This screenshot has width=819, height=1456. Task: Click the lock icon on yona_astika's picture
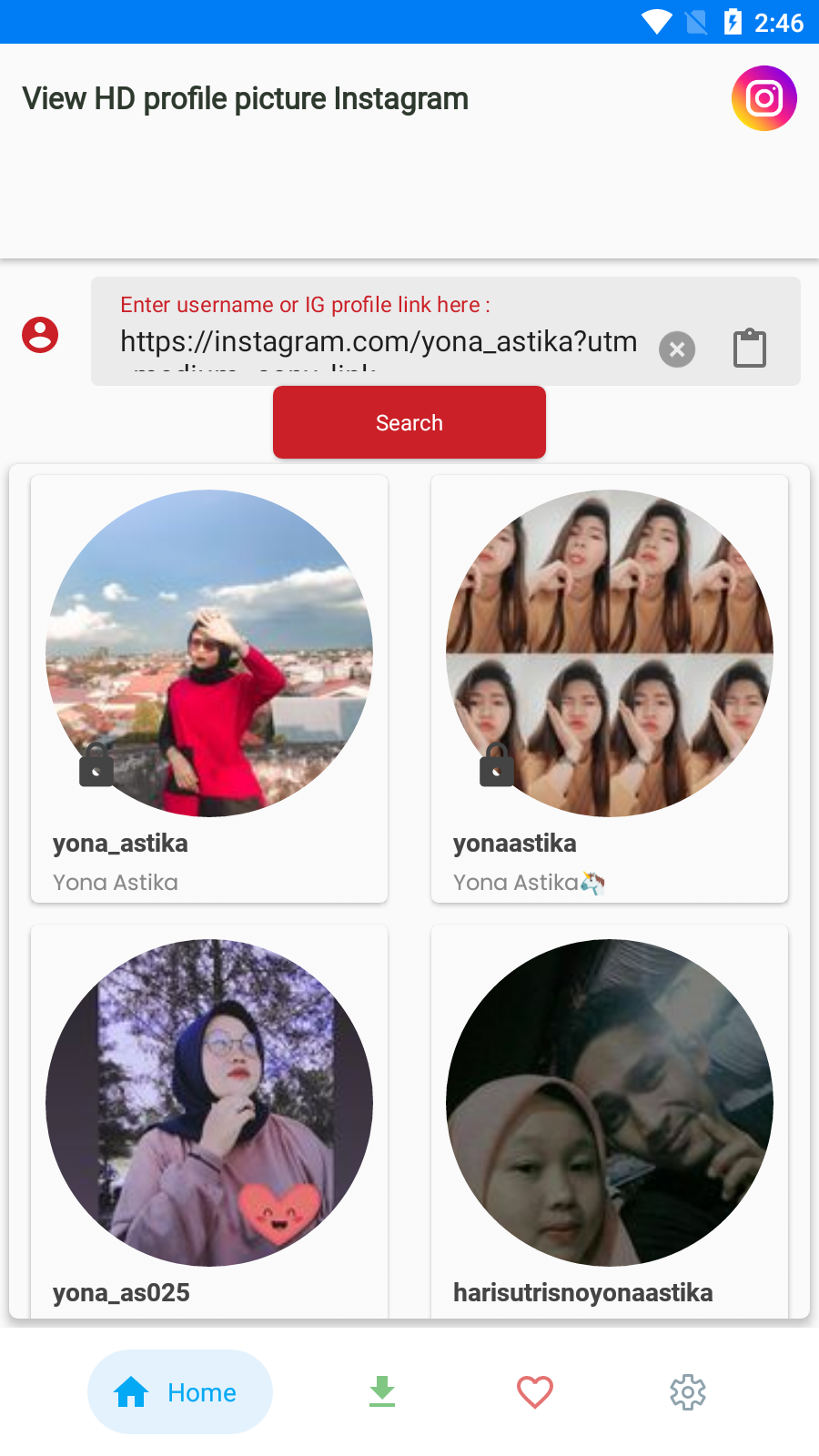(96, 764)
